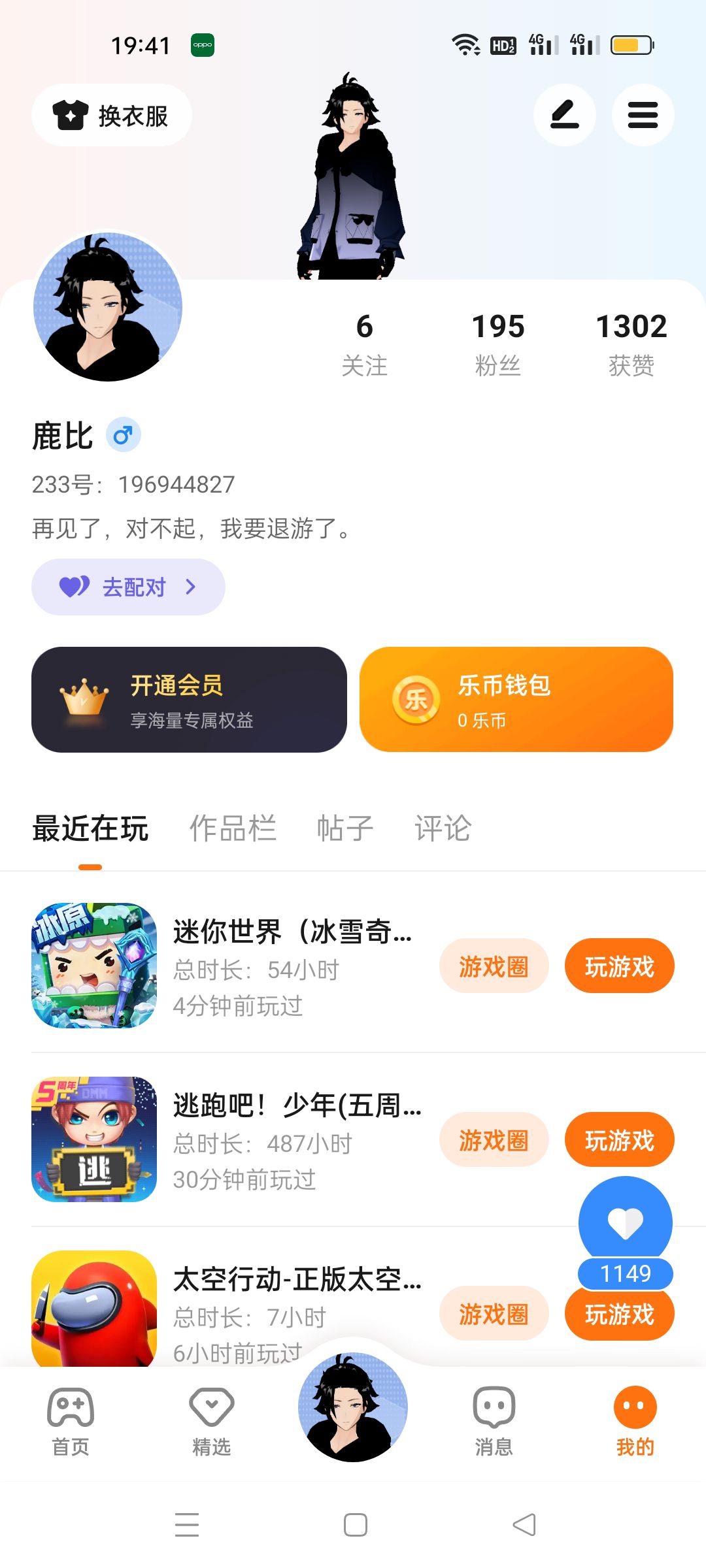This screenshot has height=1568, width=706.
Task: Tap the system back button
Action: pyautogui.click(x=524, y=1525)
